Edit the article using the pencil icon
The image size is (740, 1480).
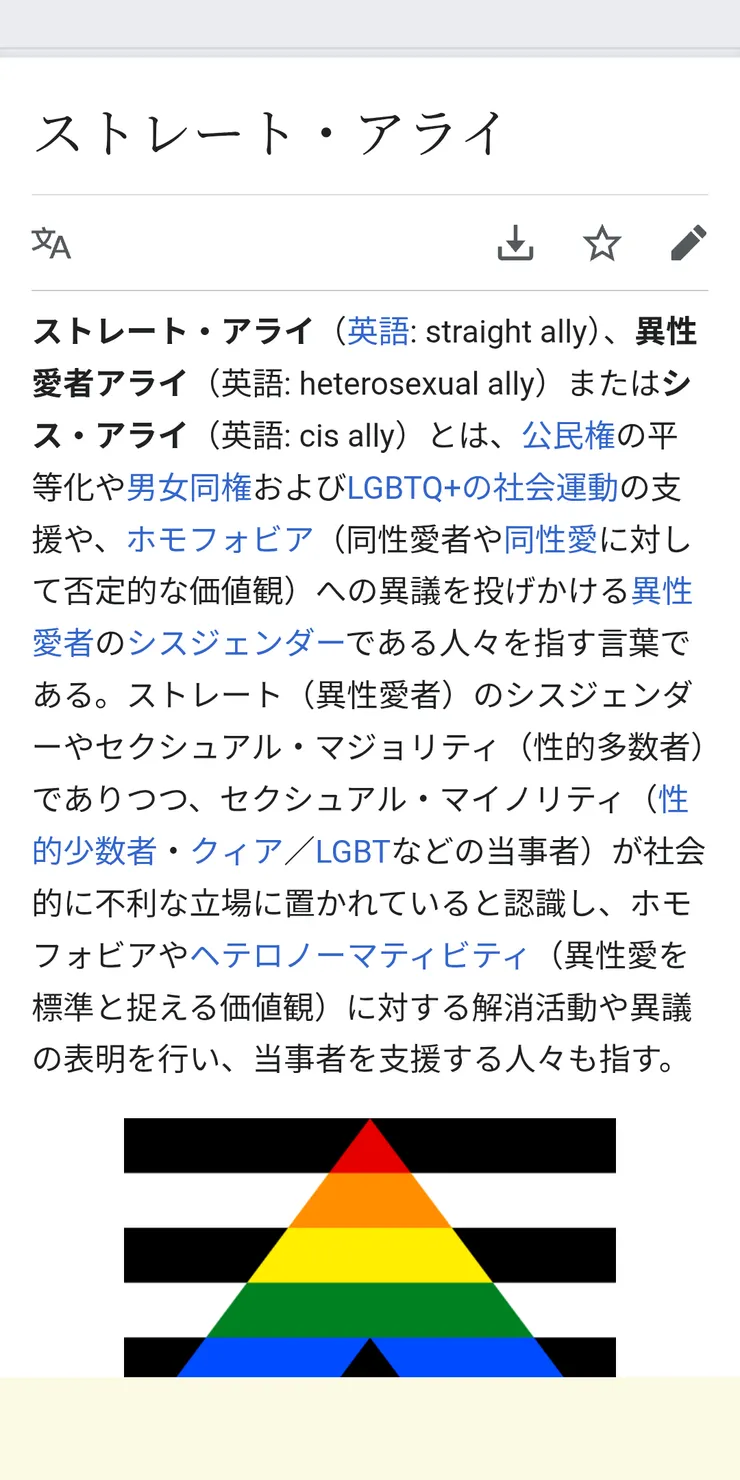point(688,243)
